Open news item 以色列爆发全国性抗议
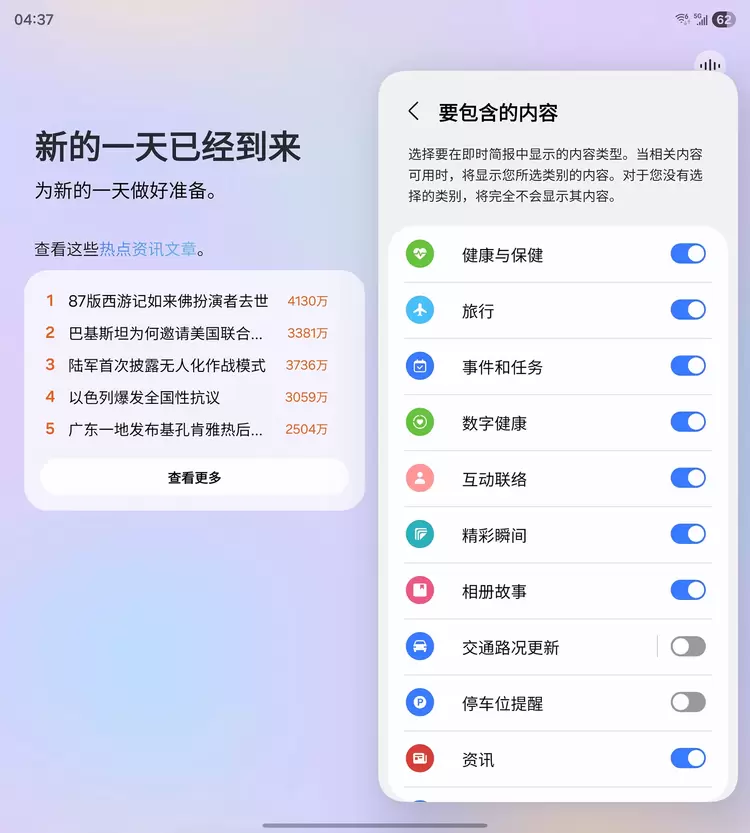750x833 pixels. click(144, 397)
